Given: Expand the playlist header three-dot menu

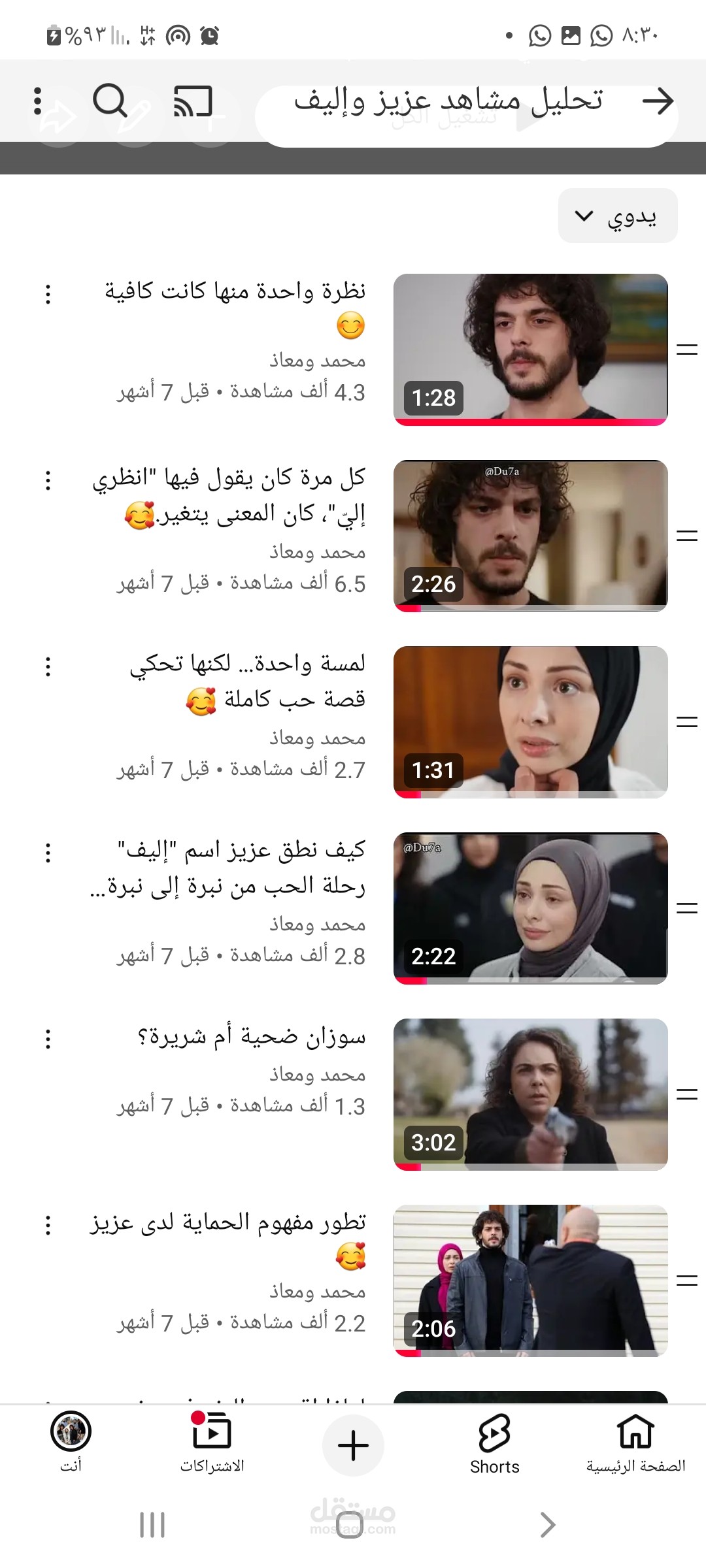Looking at the screenshot, I should [x=37, y=101].
